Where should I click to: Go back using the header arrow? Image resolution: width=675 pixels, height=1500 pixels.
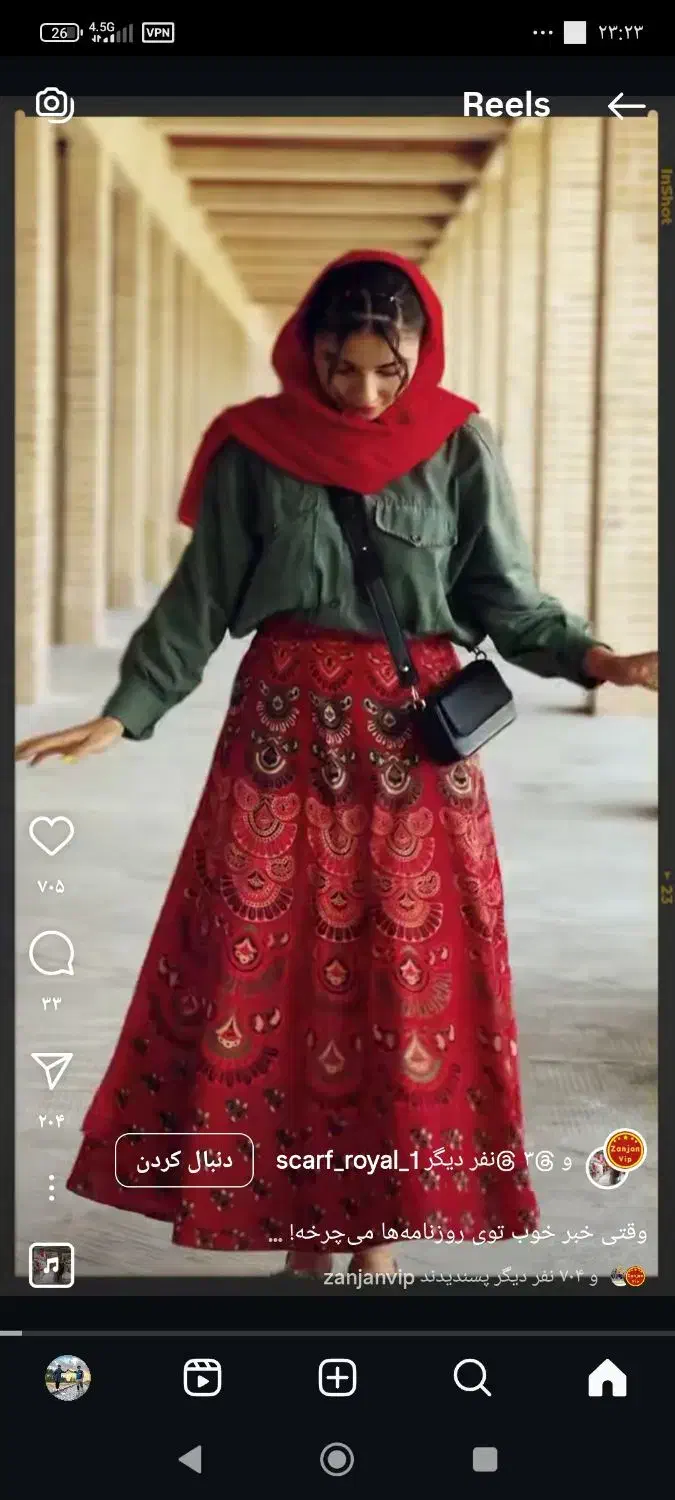[x=626, y=106]
